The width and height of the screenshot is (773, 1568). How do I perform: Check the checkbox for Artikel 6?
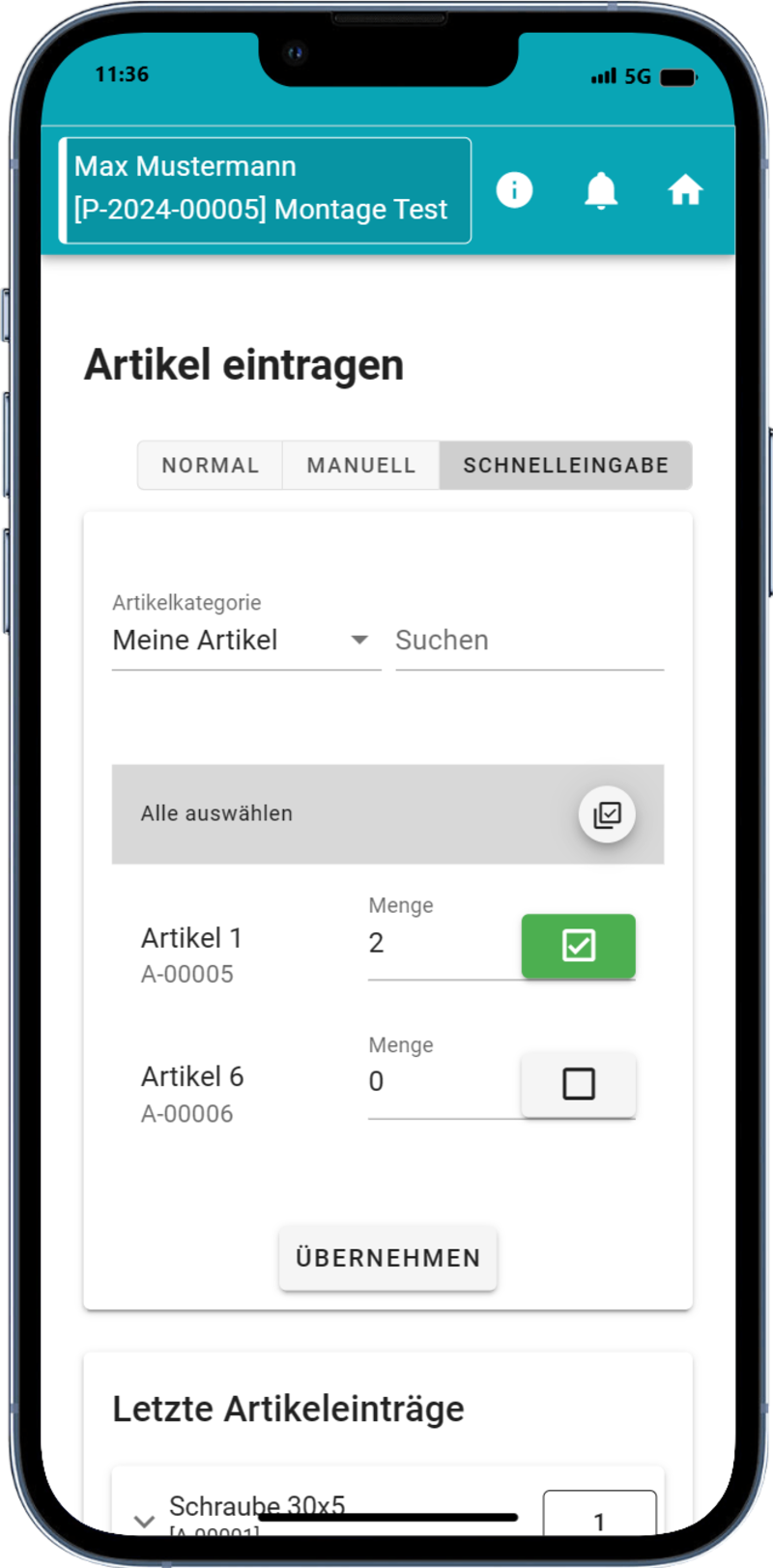click(x=578, y=1084)
